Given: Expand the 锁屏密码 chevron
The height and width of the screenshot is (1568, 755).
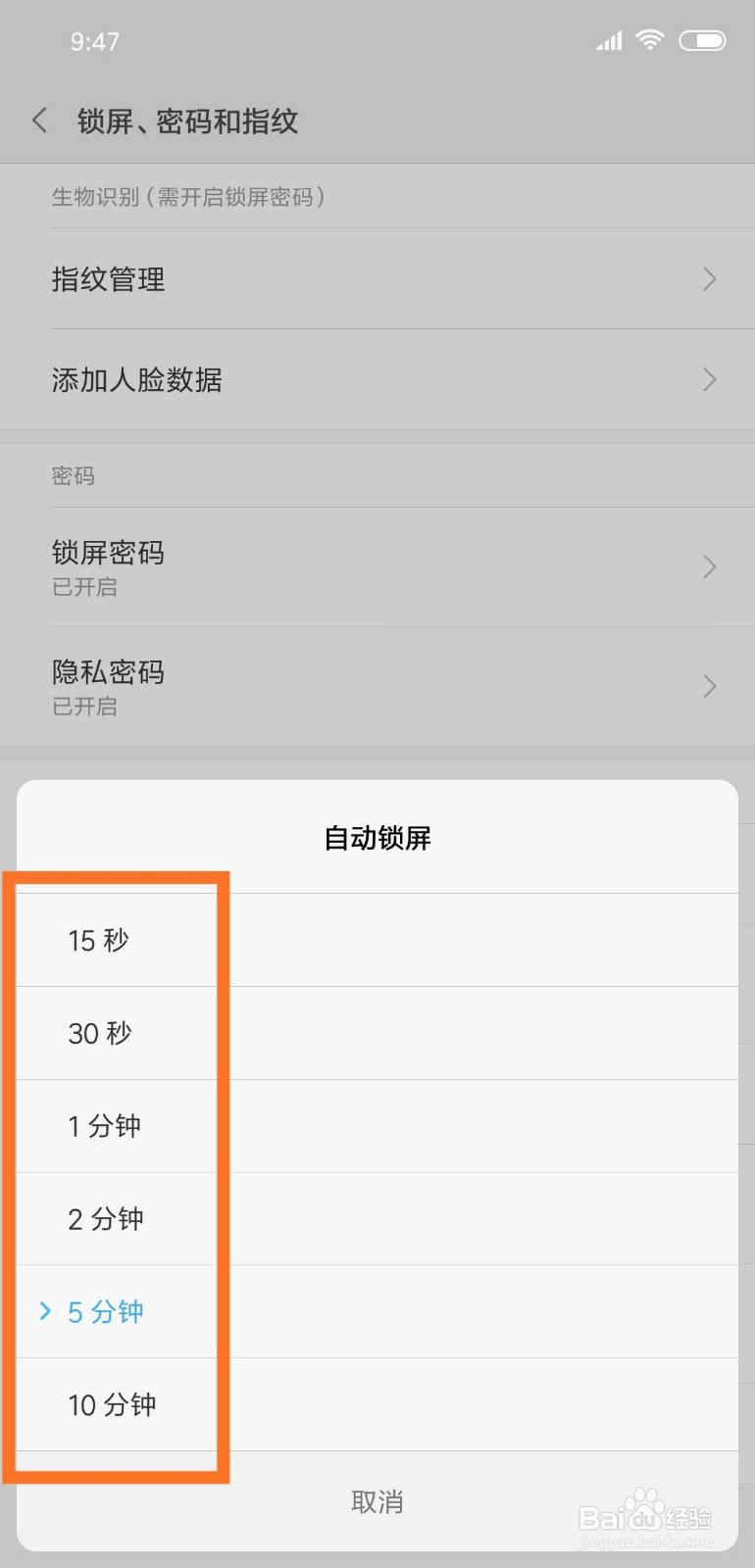Looking at the screenshot, I should 709,567.
